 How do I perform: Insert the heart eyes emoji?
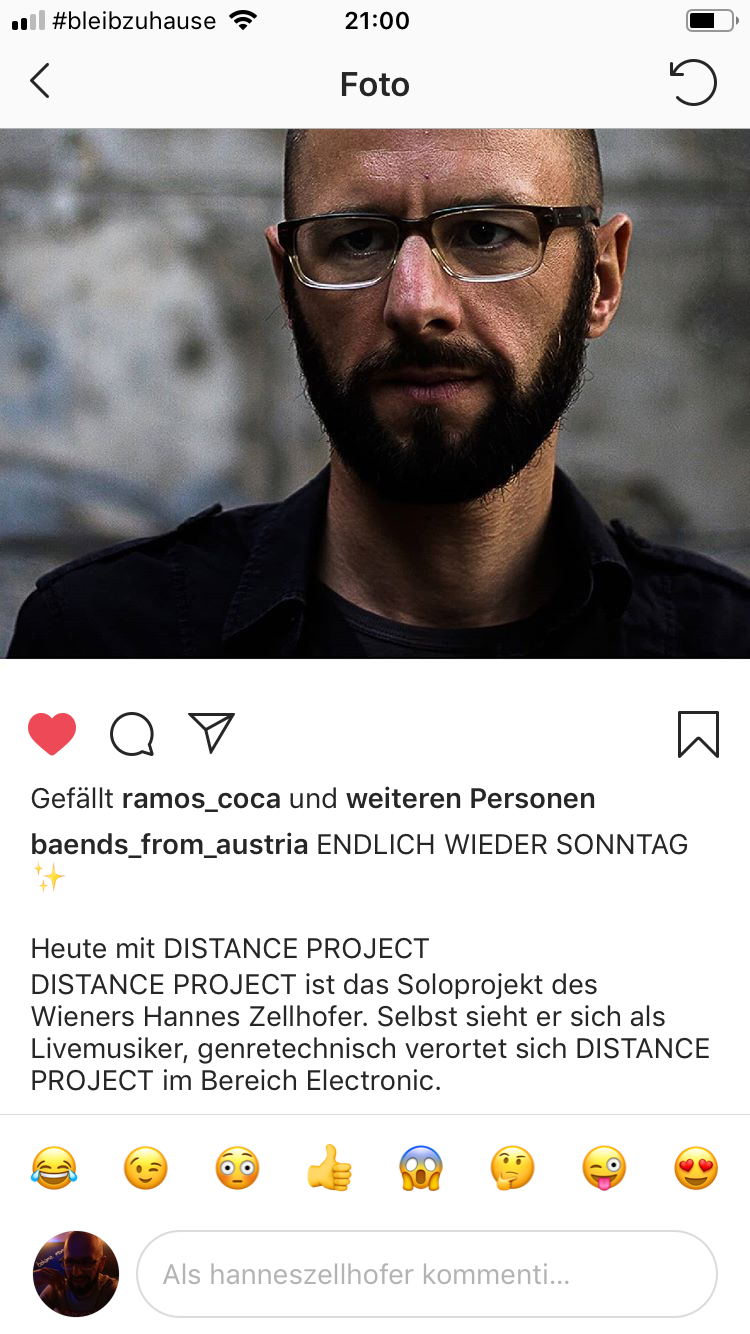[696, 1167]
